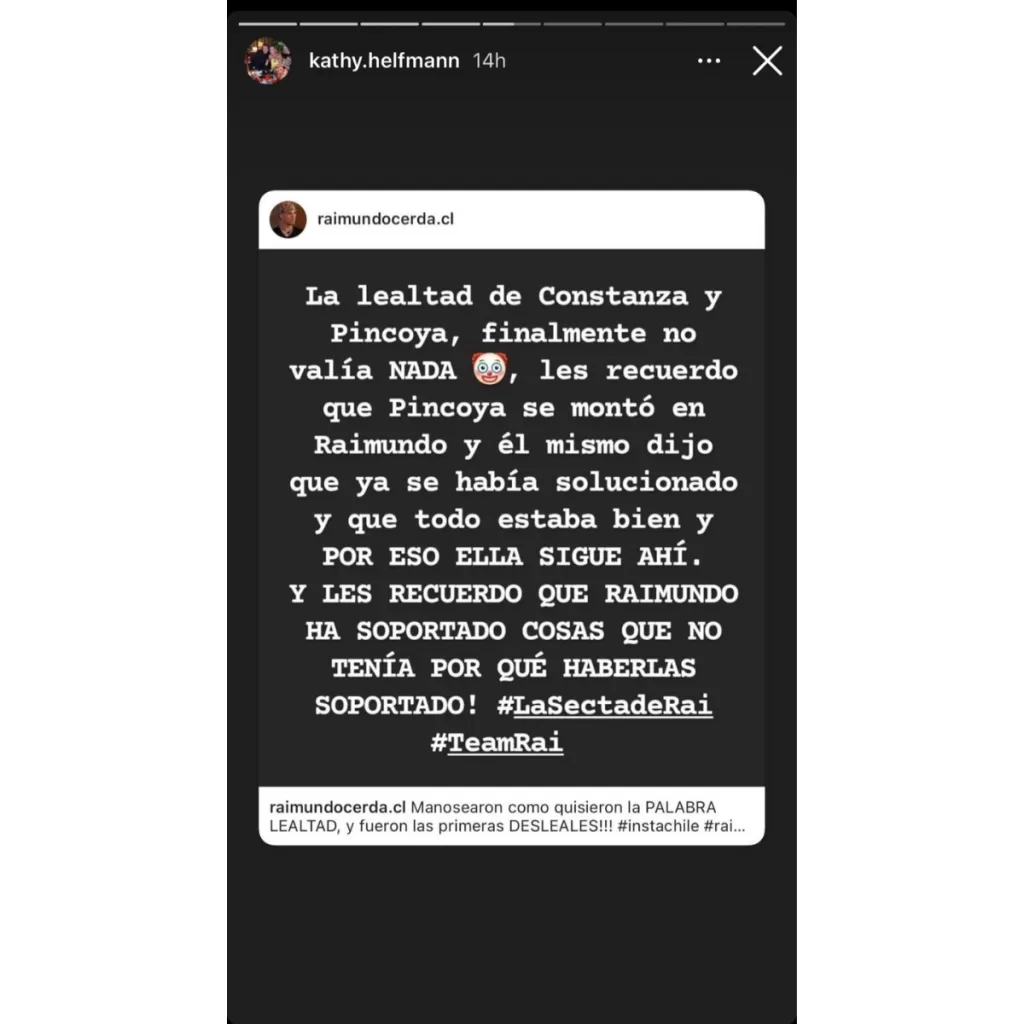
Task: Open kathy.helfmann's profile picture
Action: tap(268, 61)
